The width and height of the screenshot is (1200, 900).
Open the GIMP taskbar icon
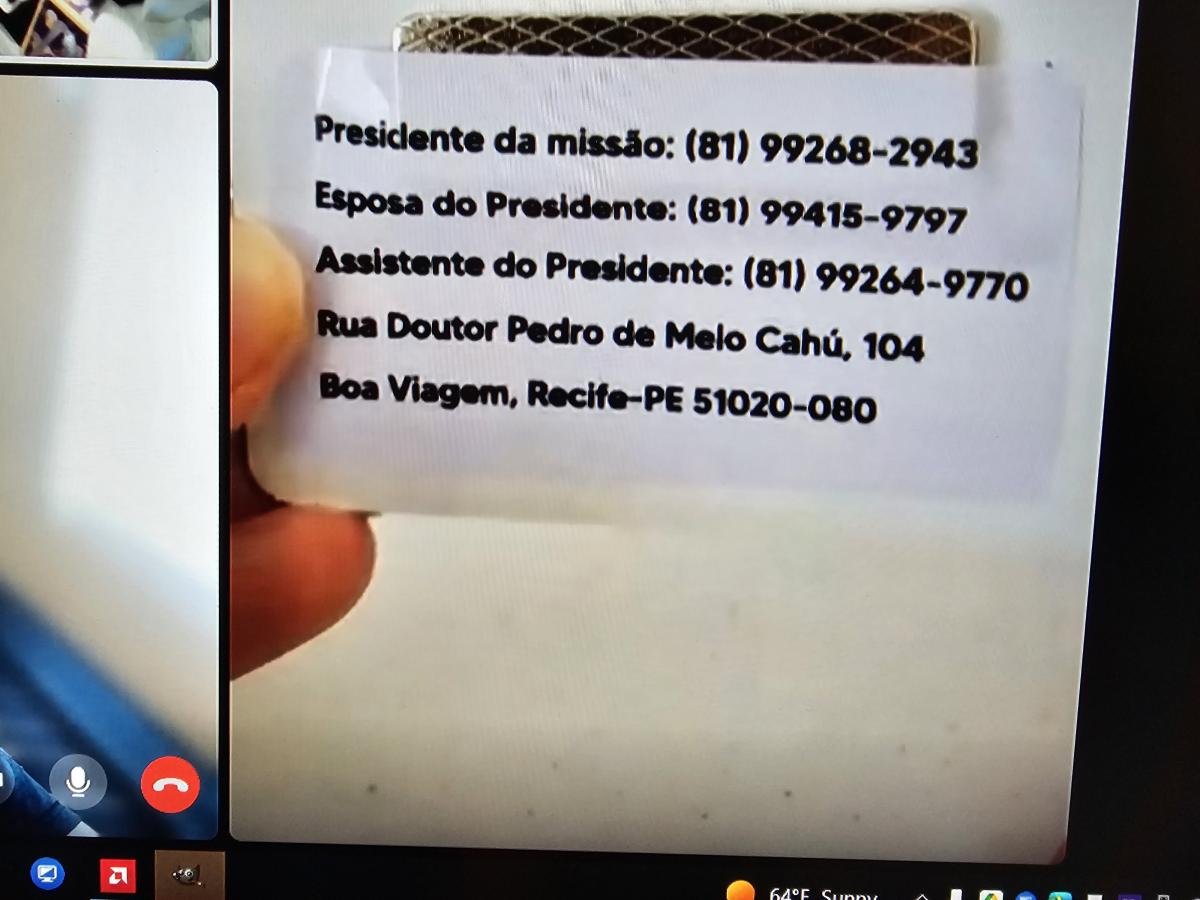click(x=186, y=875)
